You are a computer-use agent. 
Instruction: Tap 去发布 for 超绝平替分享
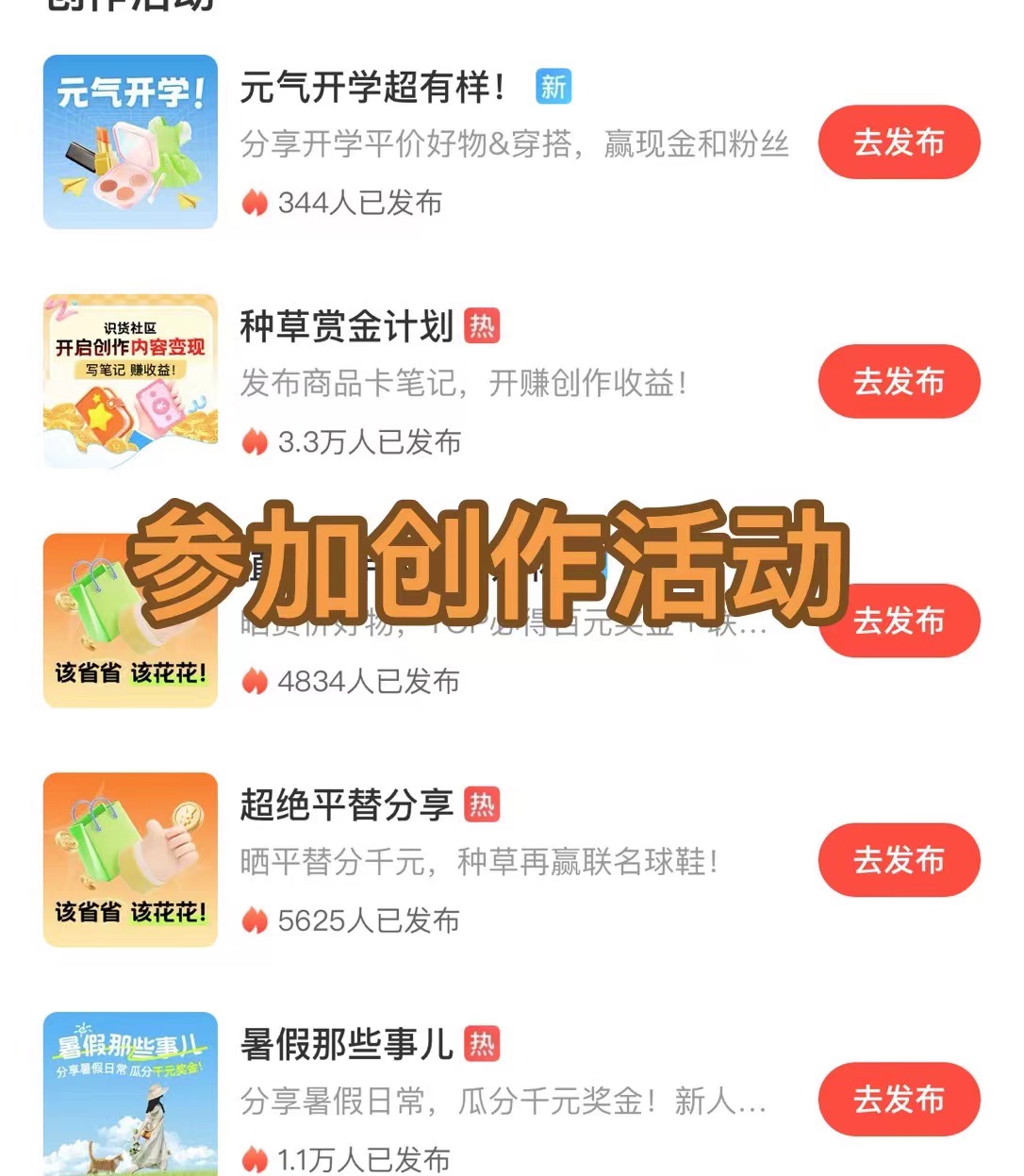click(899, 860)
